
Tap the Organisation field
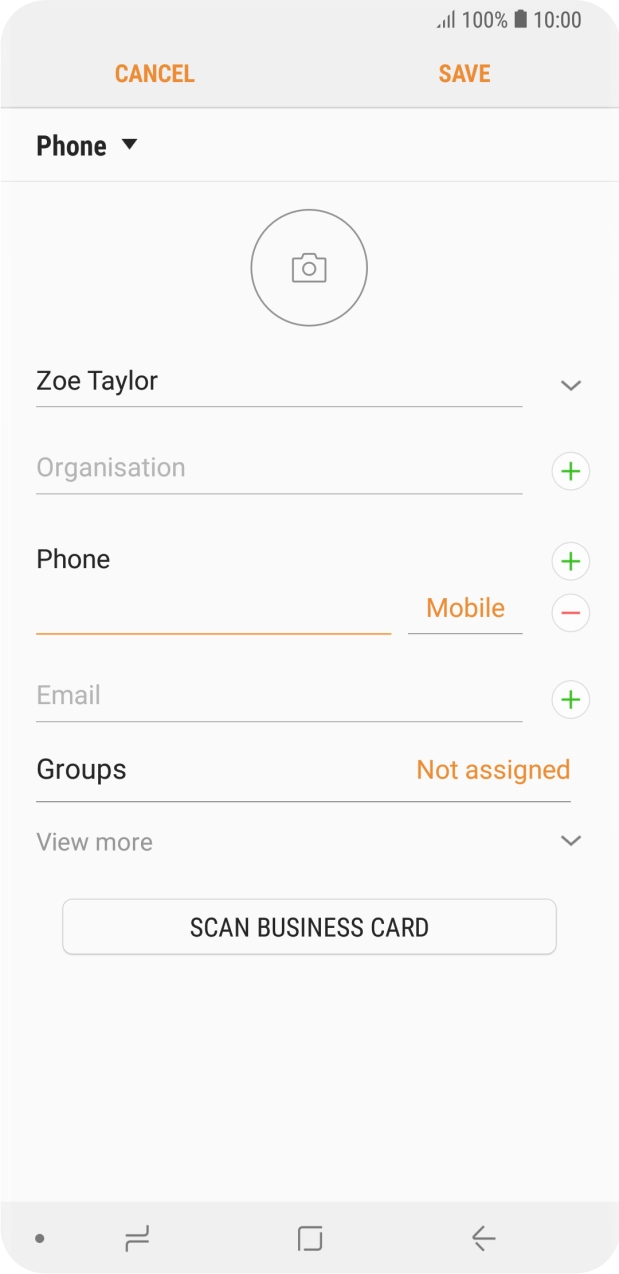point(278,468)
